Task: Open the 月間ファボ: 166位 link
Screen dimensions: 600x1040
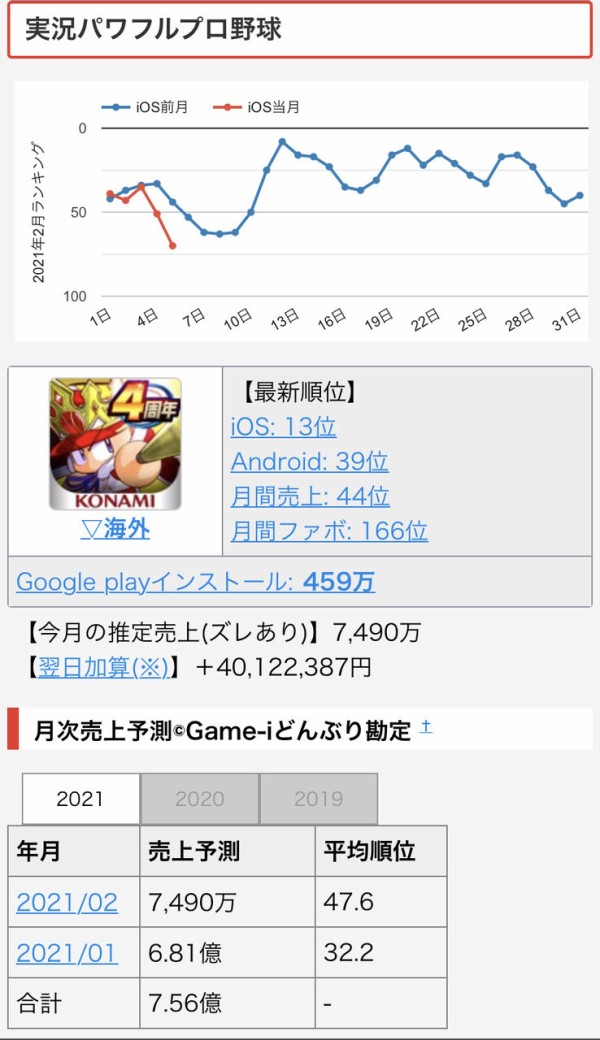Action: point(329,531)
